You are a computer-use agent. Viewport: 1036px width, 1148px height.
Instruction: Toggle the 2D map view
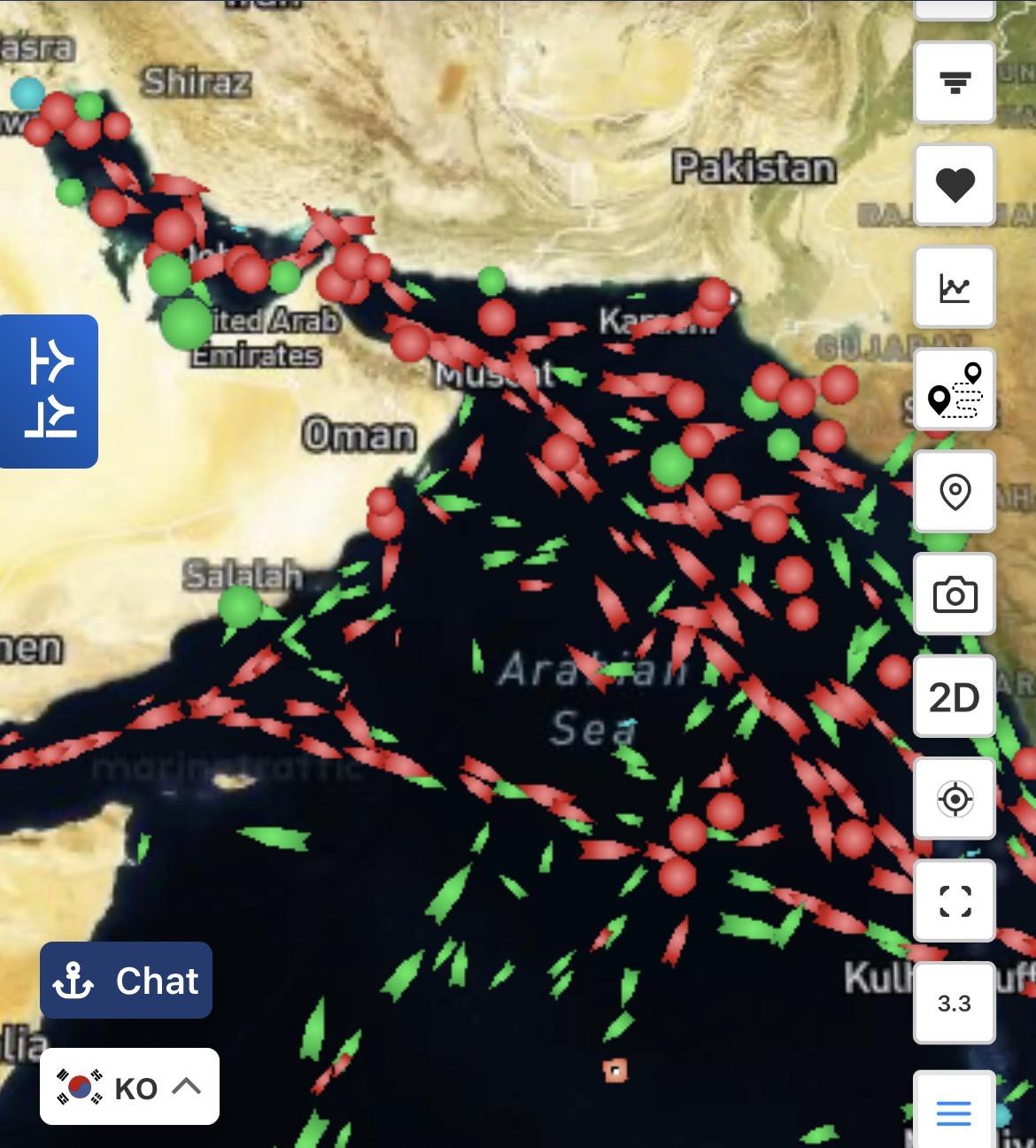click(x=954, y=697)
